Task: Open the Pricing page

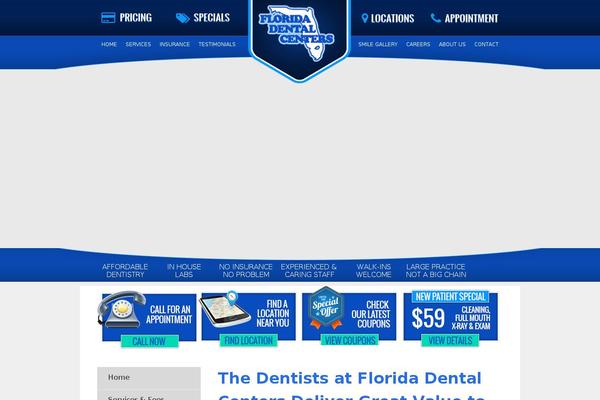Action: (127, 18)
